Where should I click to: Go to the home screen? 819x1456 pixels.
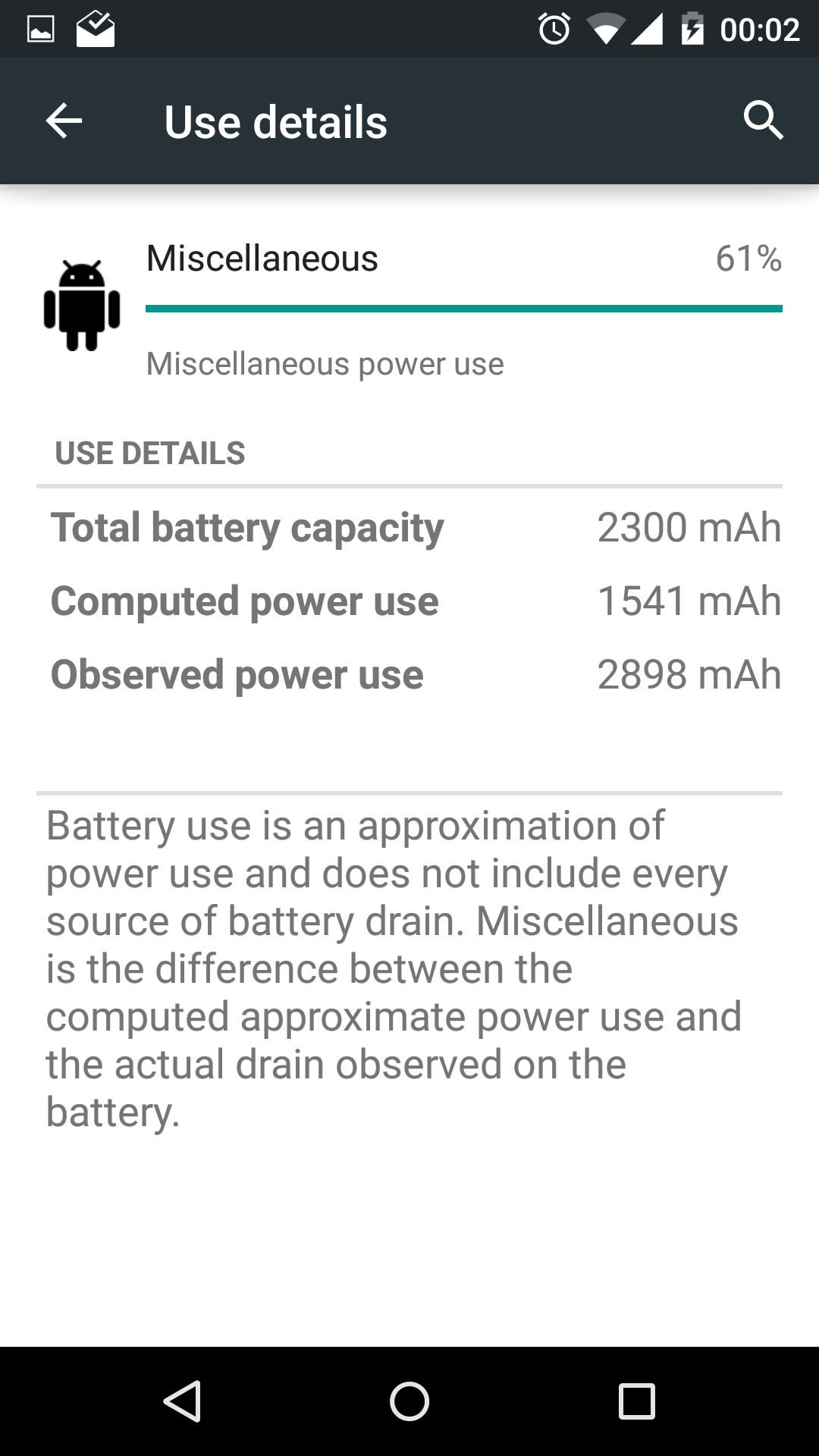pyautogui.click(x=409, y=1401)
